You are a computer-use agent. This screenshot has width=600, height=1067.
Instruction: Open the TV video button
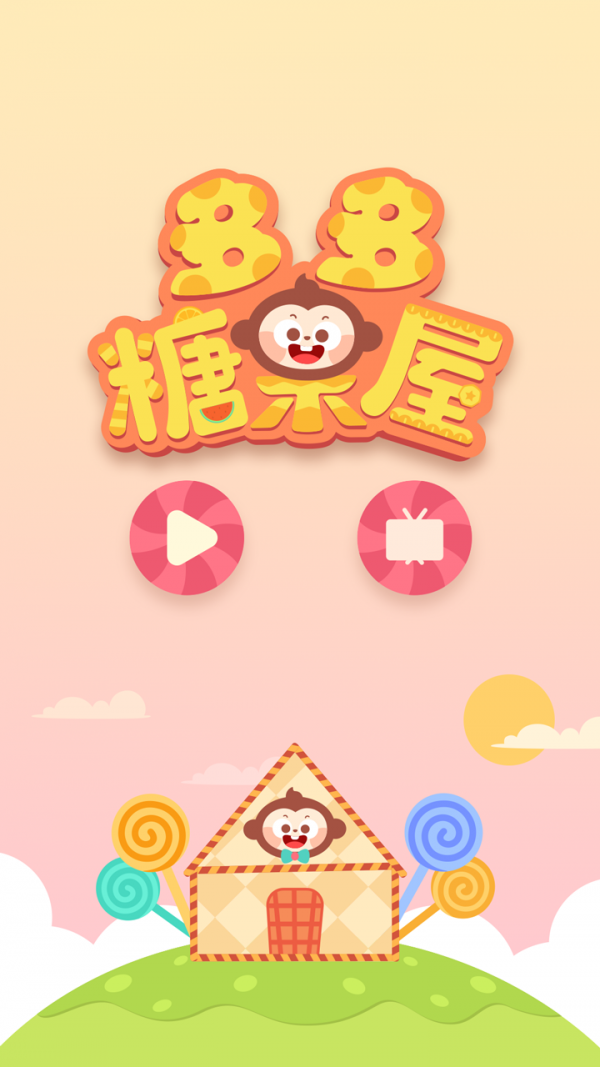pyautogui.click(x=414, y=538)
